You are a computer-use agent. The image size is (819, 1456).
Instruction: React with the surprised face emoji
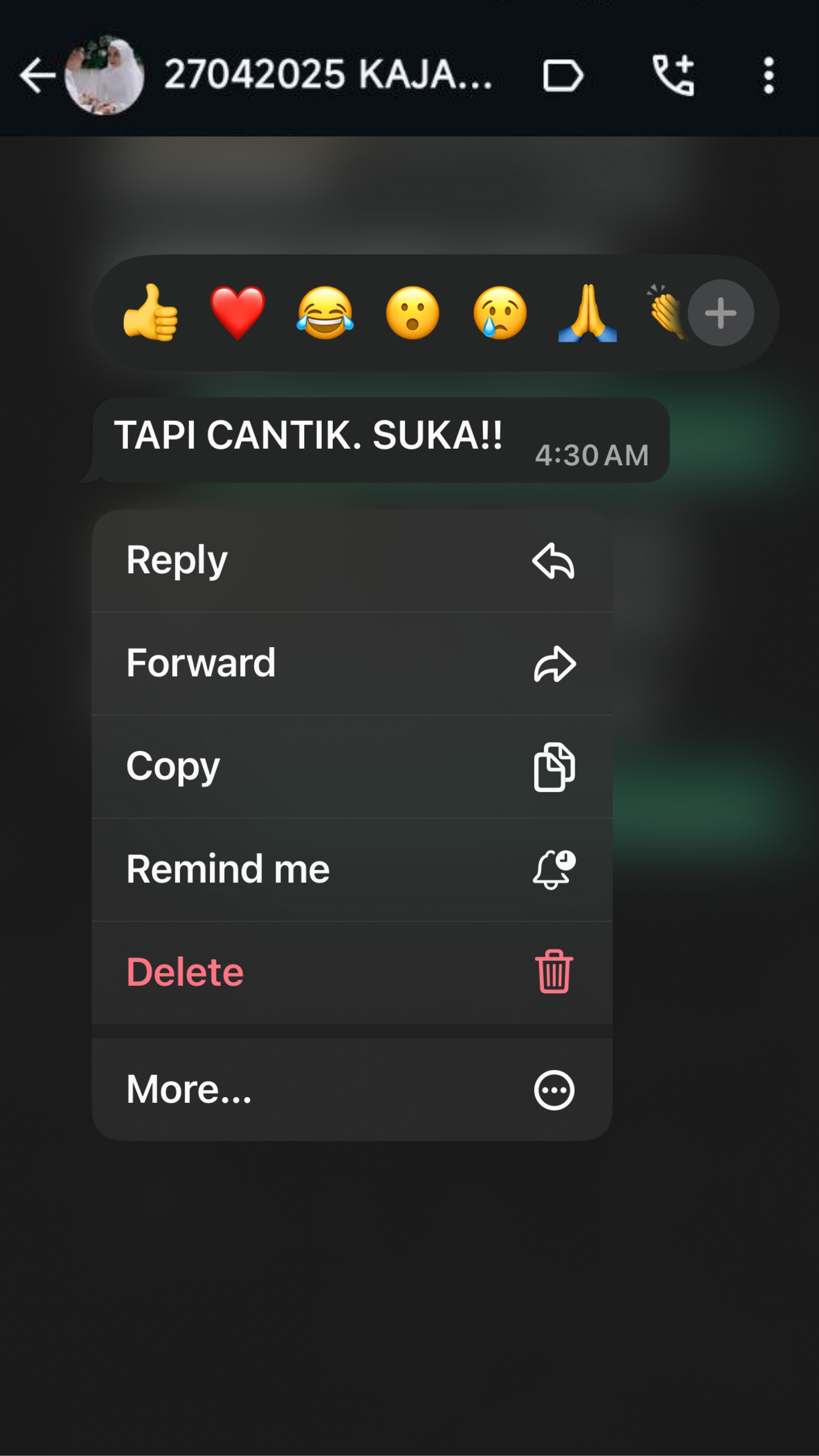(x=412, y=313)
